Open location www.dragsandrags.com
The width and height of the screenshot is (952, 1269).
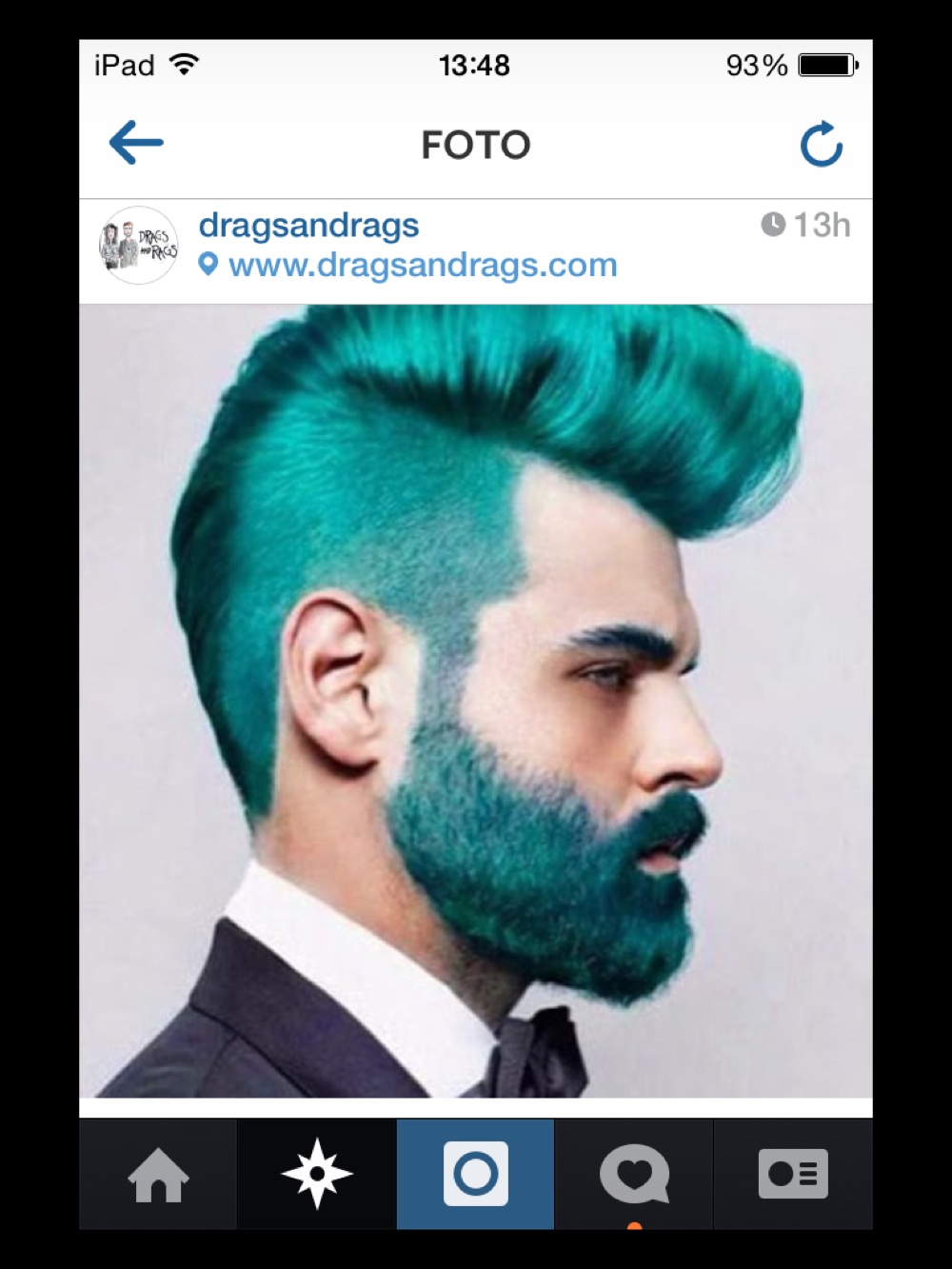click(422, 265)
